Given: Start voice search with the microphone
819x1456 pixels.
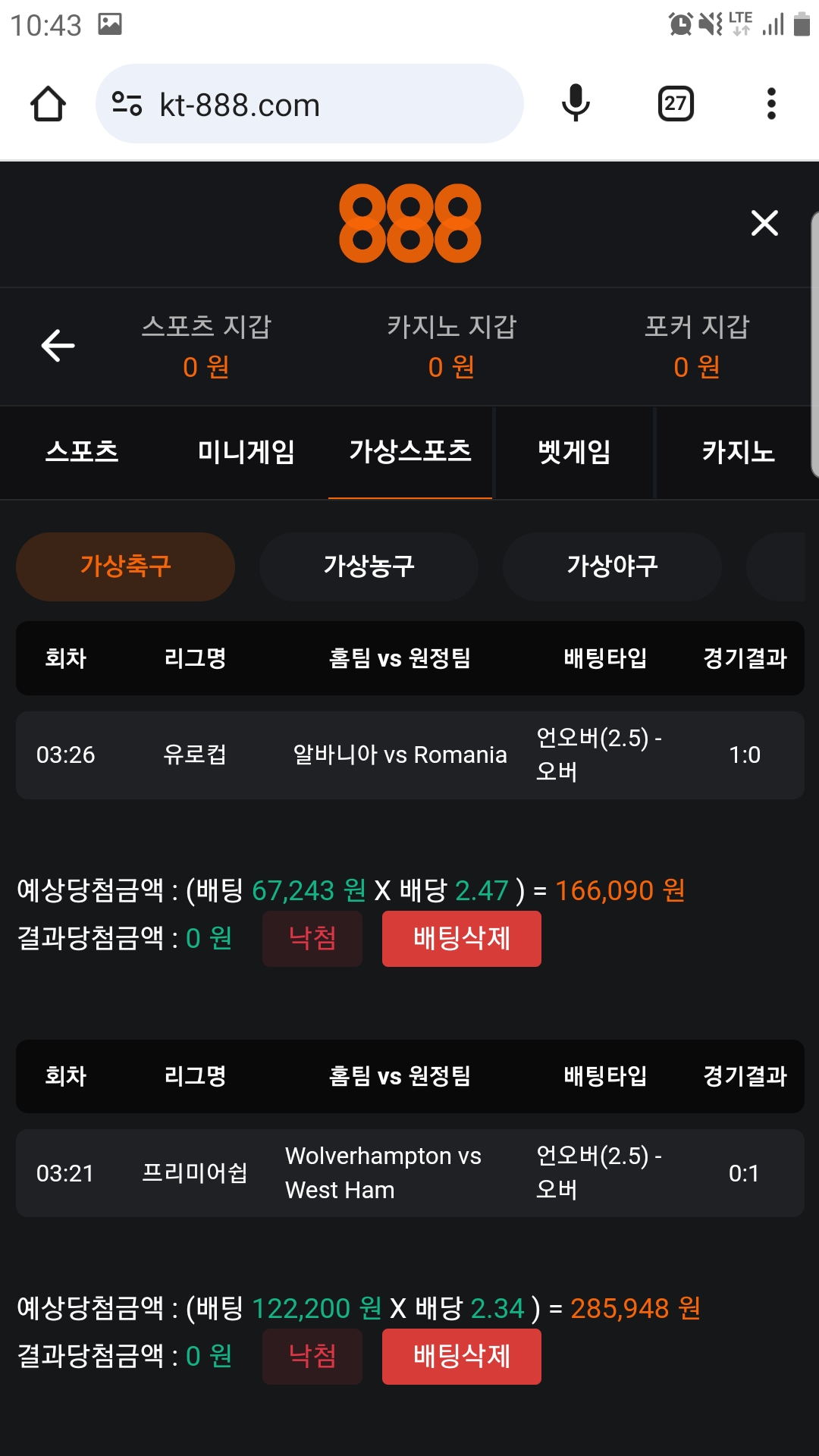Looking at the screenshot, I should tap(576, 104).
